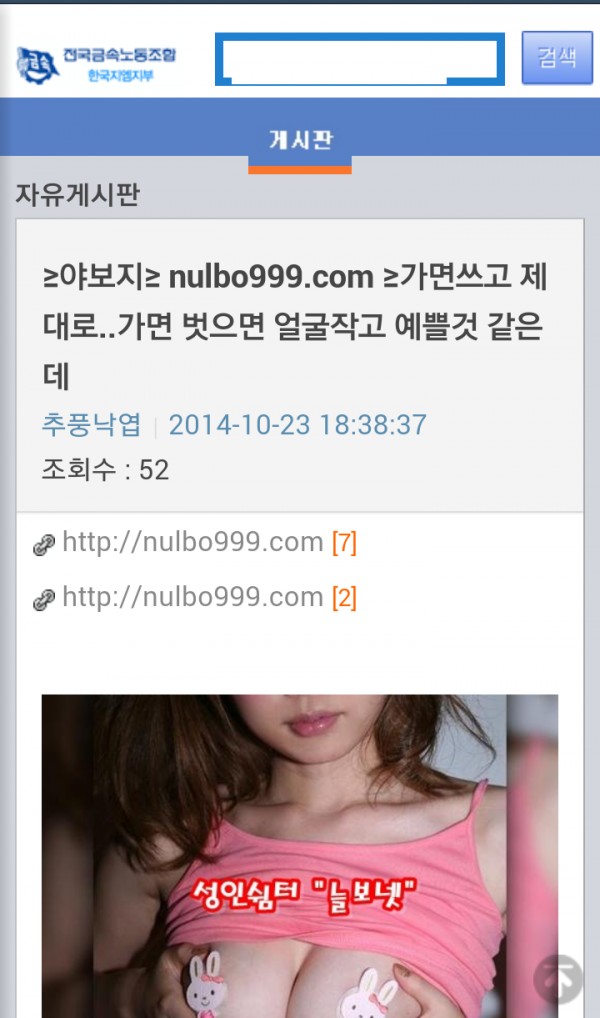Image resolution: width=600 pixels, height=1018 pixels.
Task: Jump back to top with arrow button
Action: 557,977
